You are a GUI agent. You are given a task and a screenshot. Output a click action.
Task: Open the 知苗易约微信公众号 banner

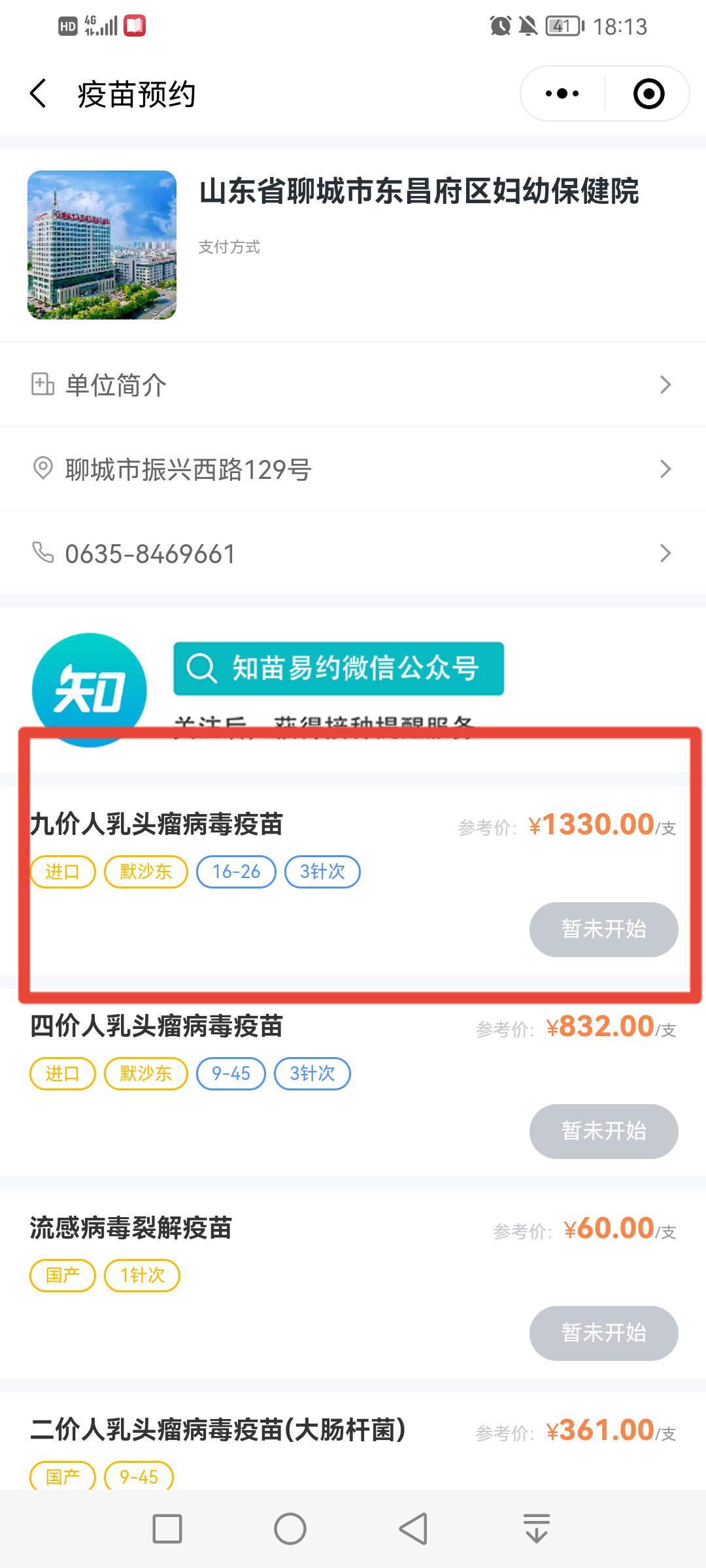click(x=338, y=668)
